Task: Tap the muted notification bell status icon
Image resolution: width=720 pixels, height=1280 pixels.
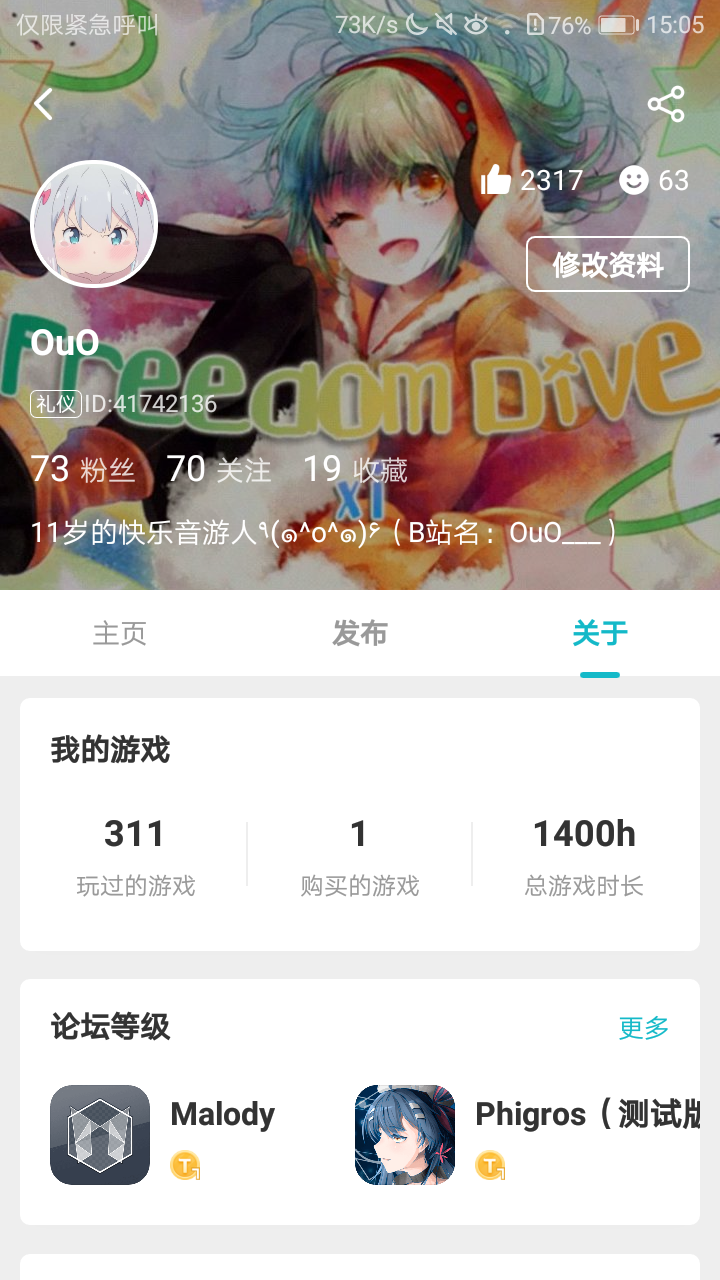Action: (446, 22)
